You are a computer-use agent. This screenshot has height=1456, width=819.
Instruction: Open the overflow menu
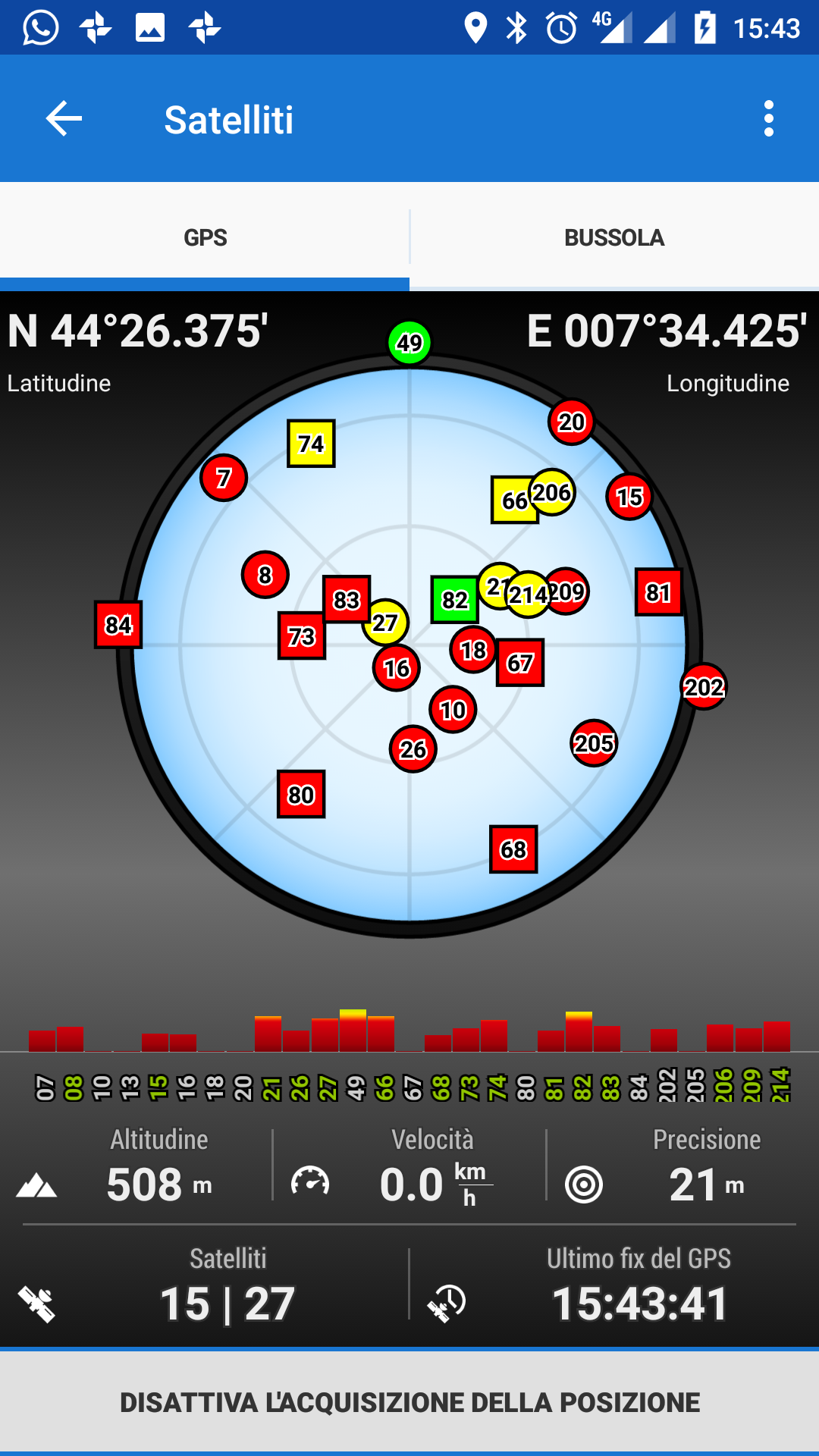pyautogui.click(x=768, y=119)
